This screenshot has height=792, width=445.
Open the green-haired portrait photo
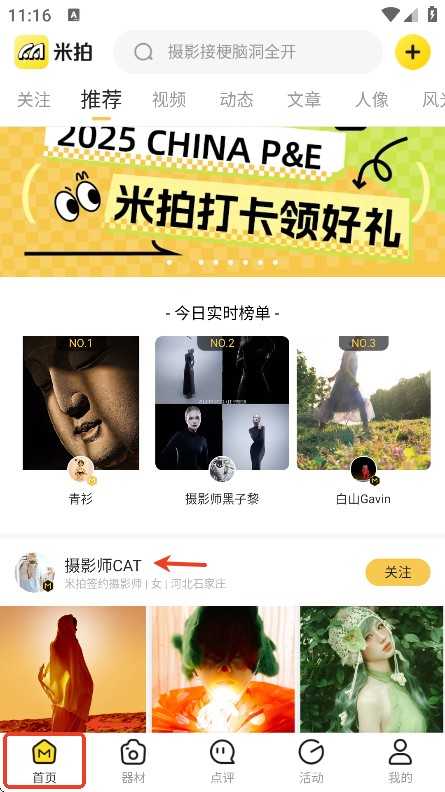click(x=371, y=669)
